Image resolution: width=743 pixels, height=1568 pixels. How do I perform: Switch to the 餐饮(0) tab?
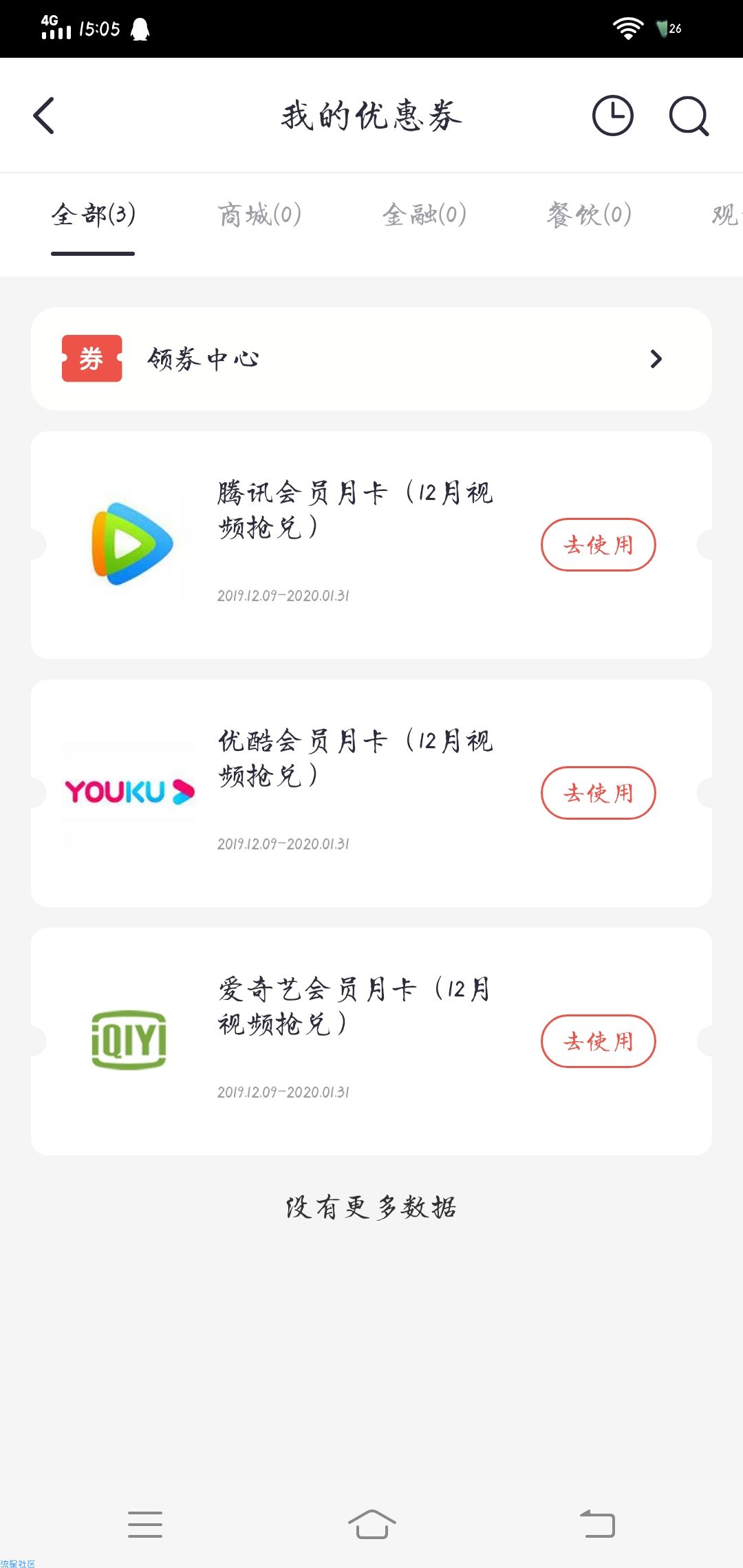coord(590,215)
